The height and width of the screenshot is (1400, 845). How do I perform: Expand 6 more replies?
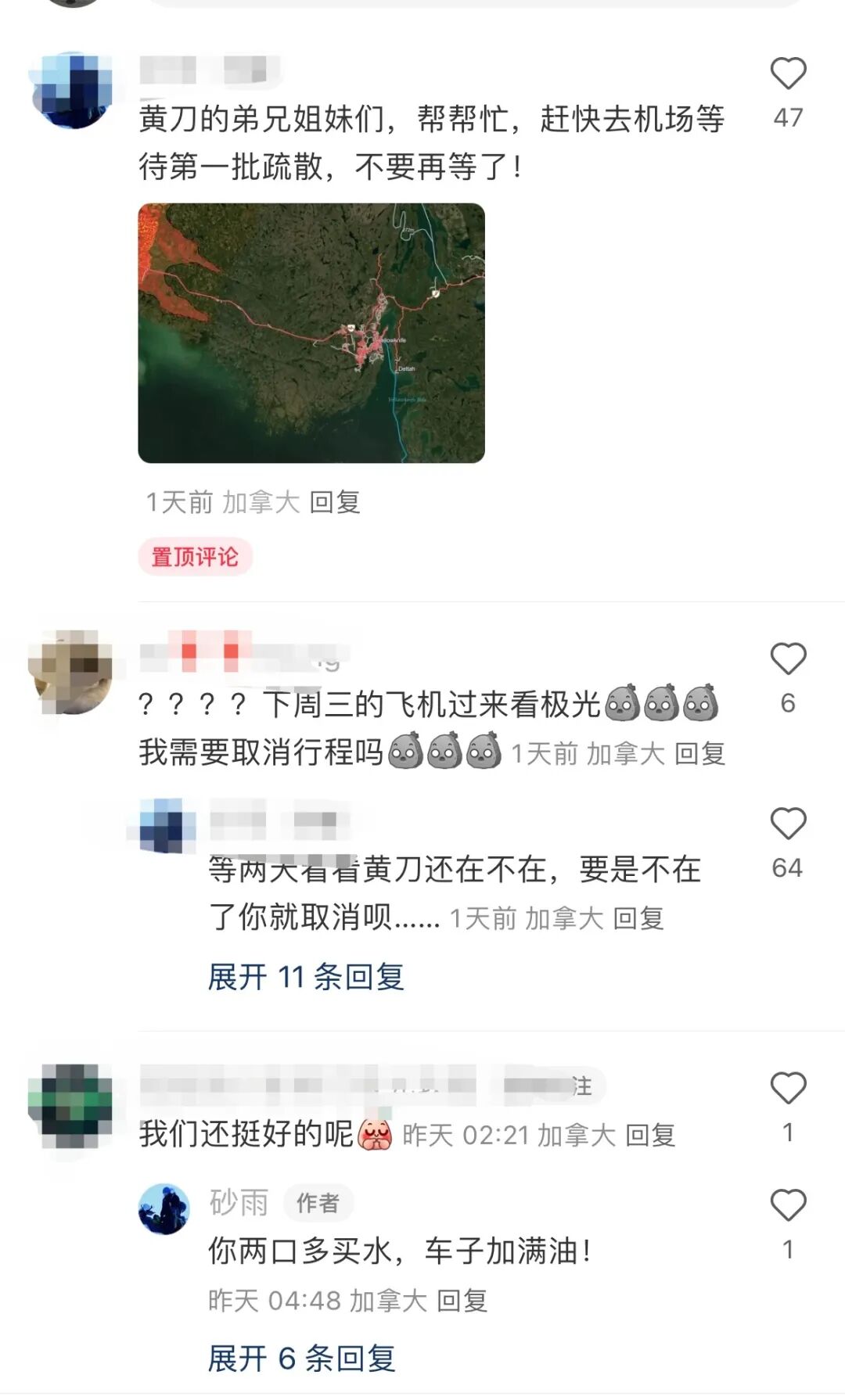click(x=301, y=1359)
